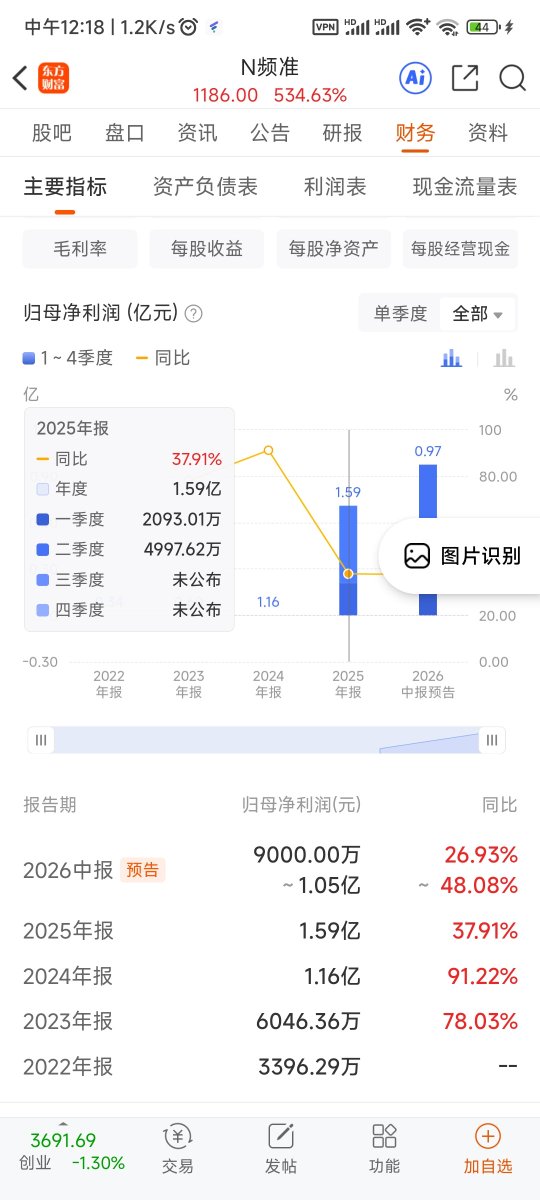Open the 利润表 sub-tab
The width and height of the screenshot is (540, 1200).
pos(335,187)
